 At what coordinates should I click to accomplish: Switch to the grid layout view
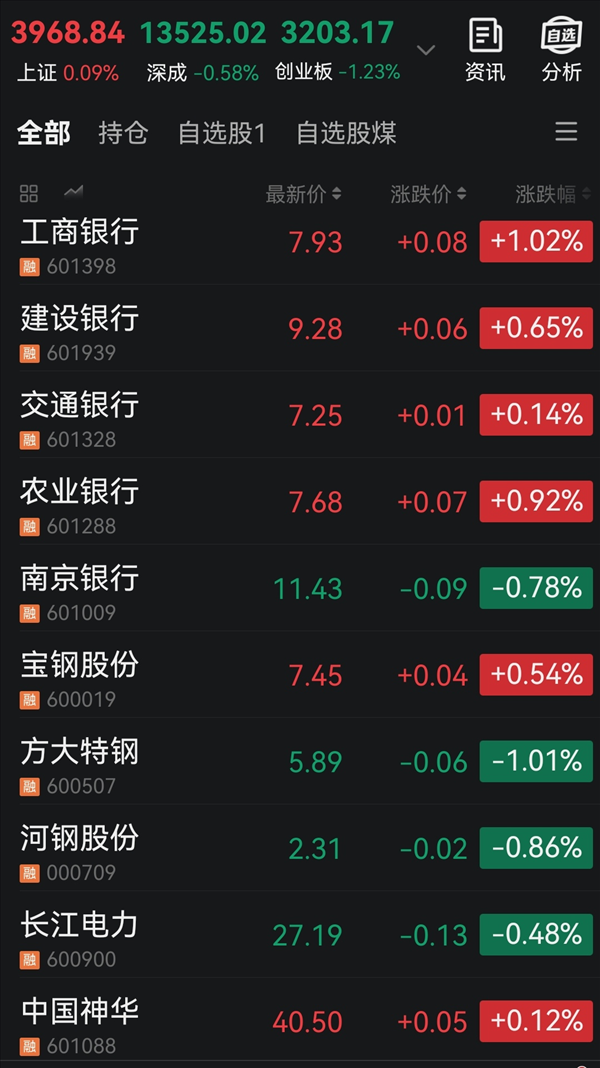29,193
